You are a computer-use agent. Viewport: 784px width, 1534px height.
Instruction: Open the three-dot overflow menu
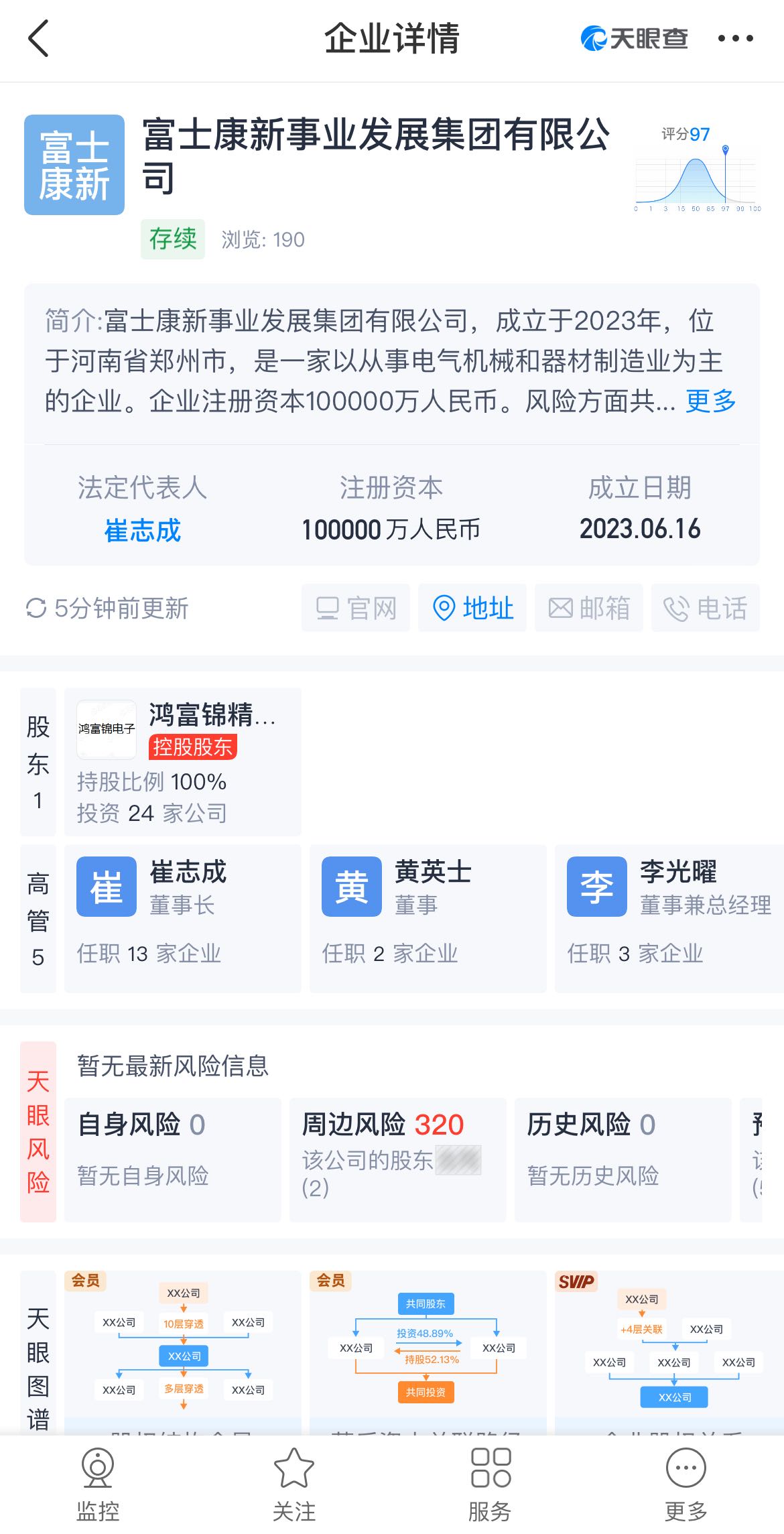735,38
